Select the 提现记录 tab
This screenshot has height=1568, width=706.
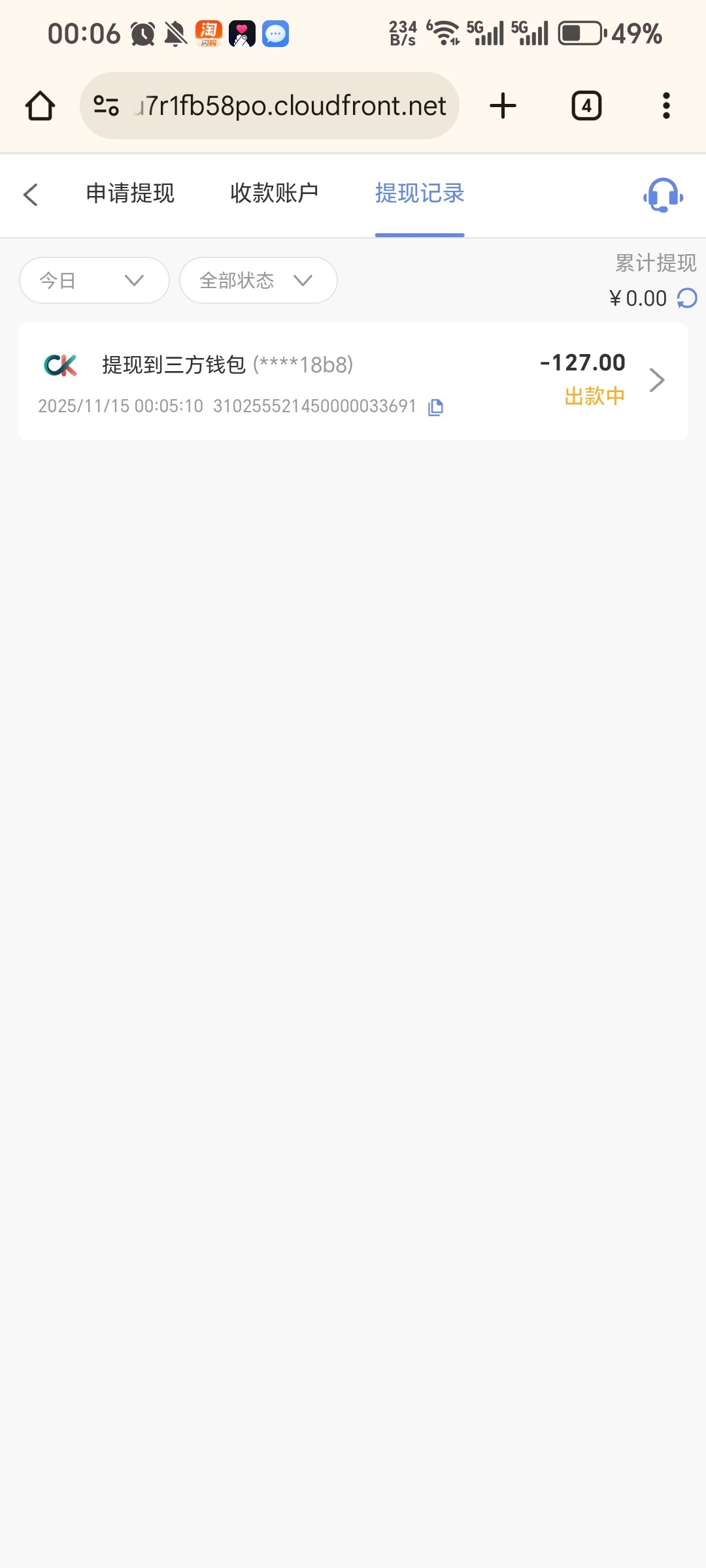pos(419,193)
